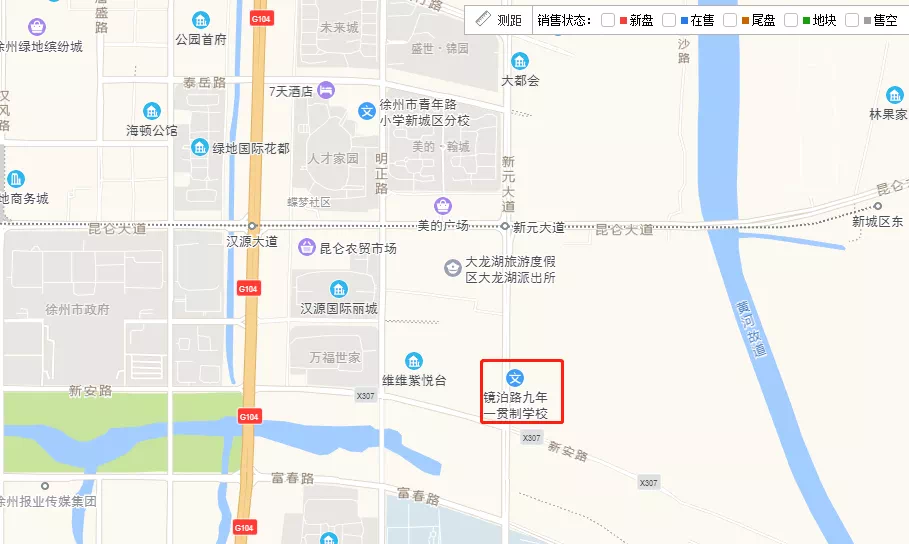This screenshot has height=544, width=909.
Task: Activate the 测距 distance measuring tool
Action: 499,20
